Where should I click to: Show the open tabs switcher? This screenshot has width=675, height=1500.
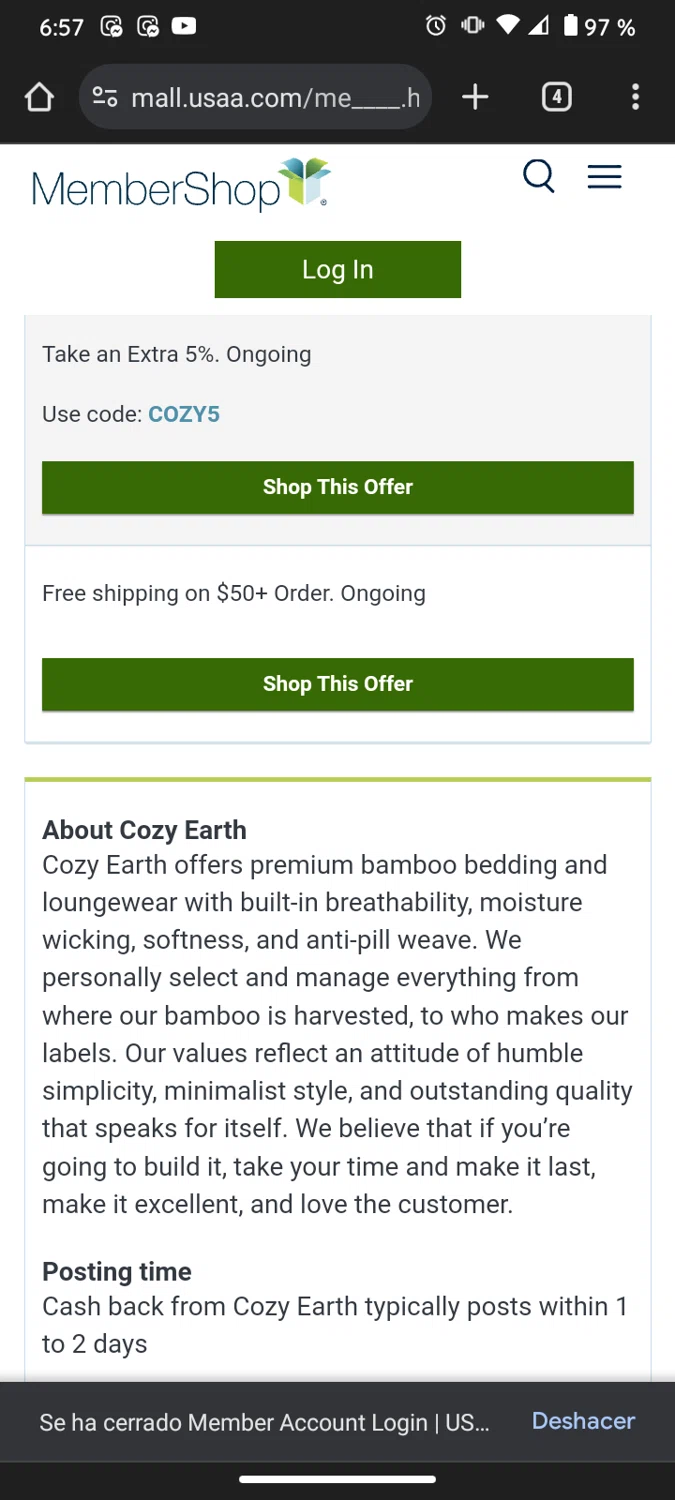coord(556,97)
